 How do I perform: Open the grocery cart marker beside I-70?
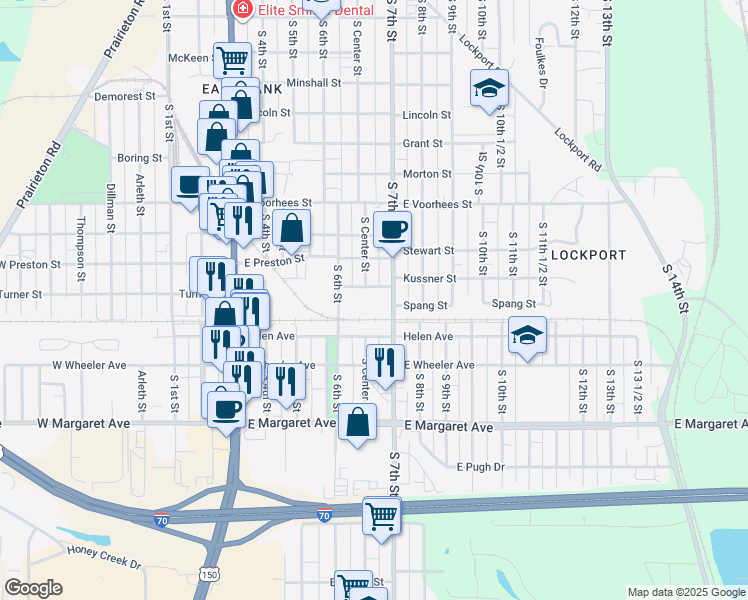pos(382,516)
